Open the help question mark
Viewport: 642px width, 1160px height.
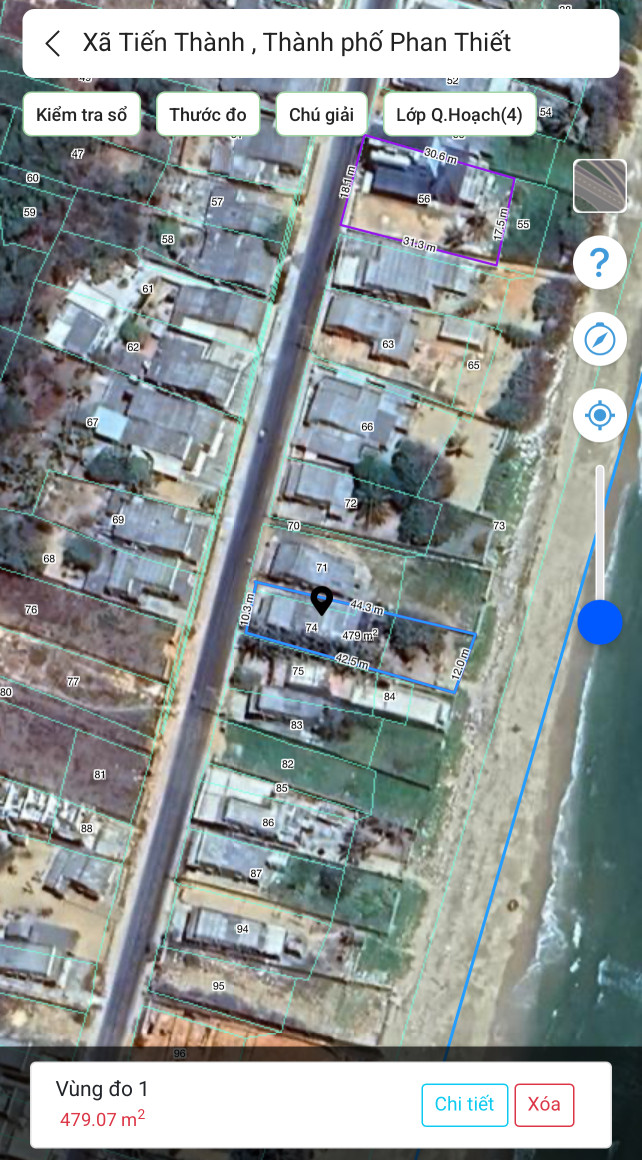pyautogui.click(x=600, y=263)
